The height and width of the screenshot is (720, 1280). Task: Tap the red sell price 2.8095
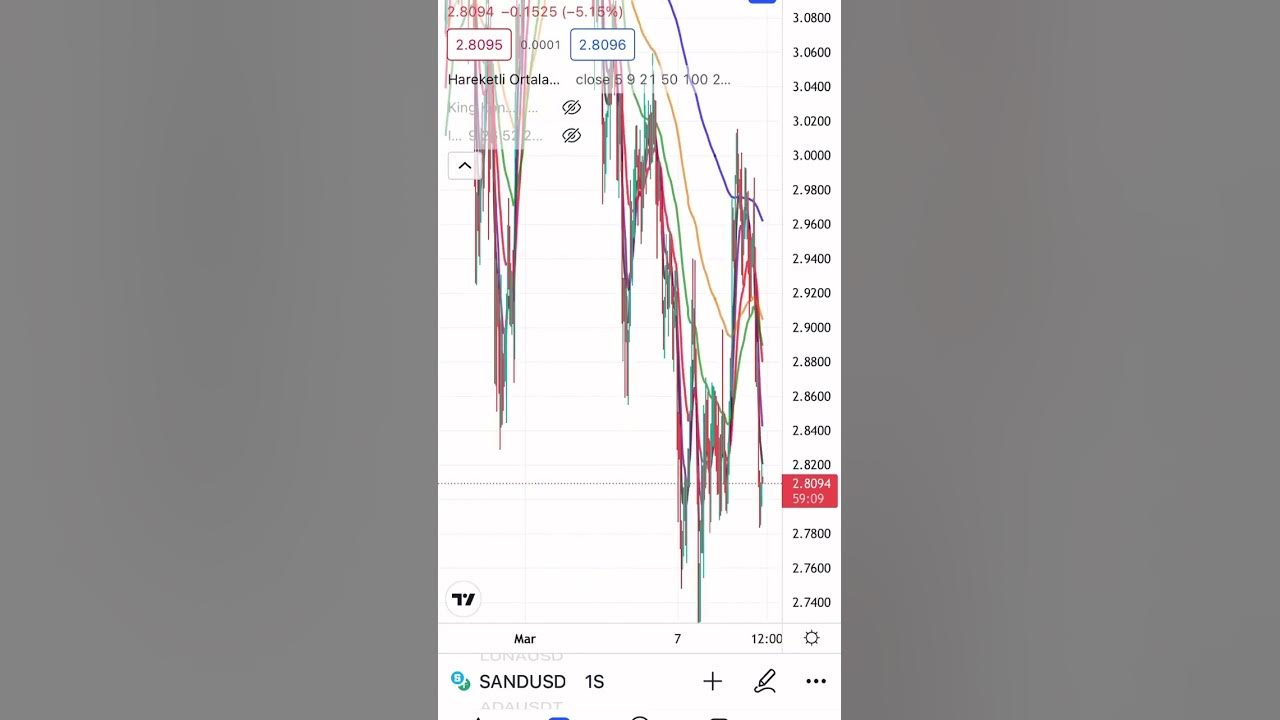point(479,45)
